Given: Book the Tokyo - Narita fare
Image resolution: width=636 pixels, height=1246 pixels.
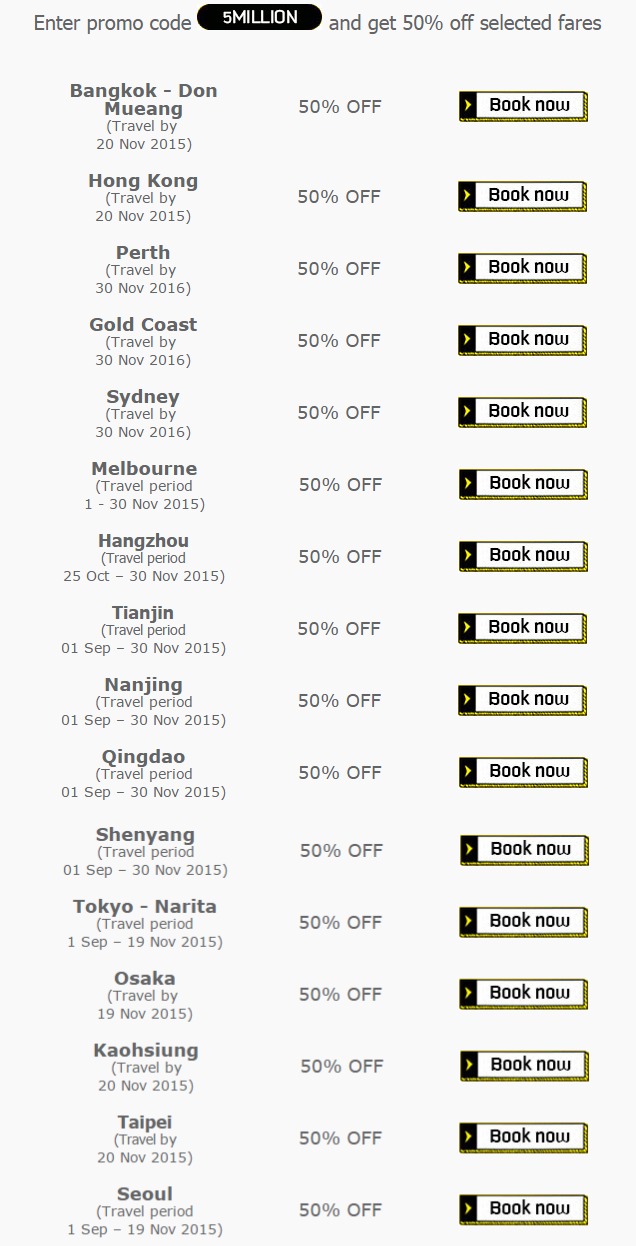Looking at the screenshot, I should coord(523,922).
